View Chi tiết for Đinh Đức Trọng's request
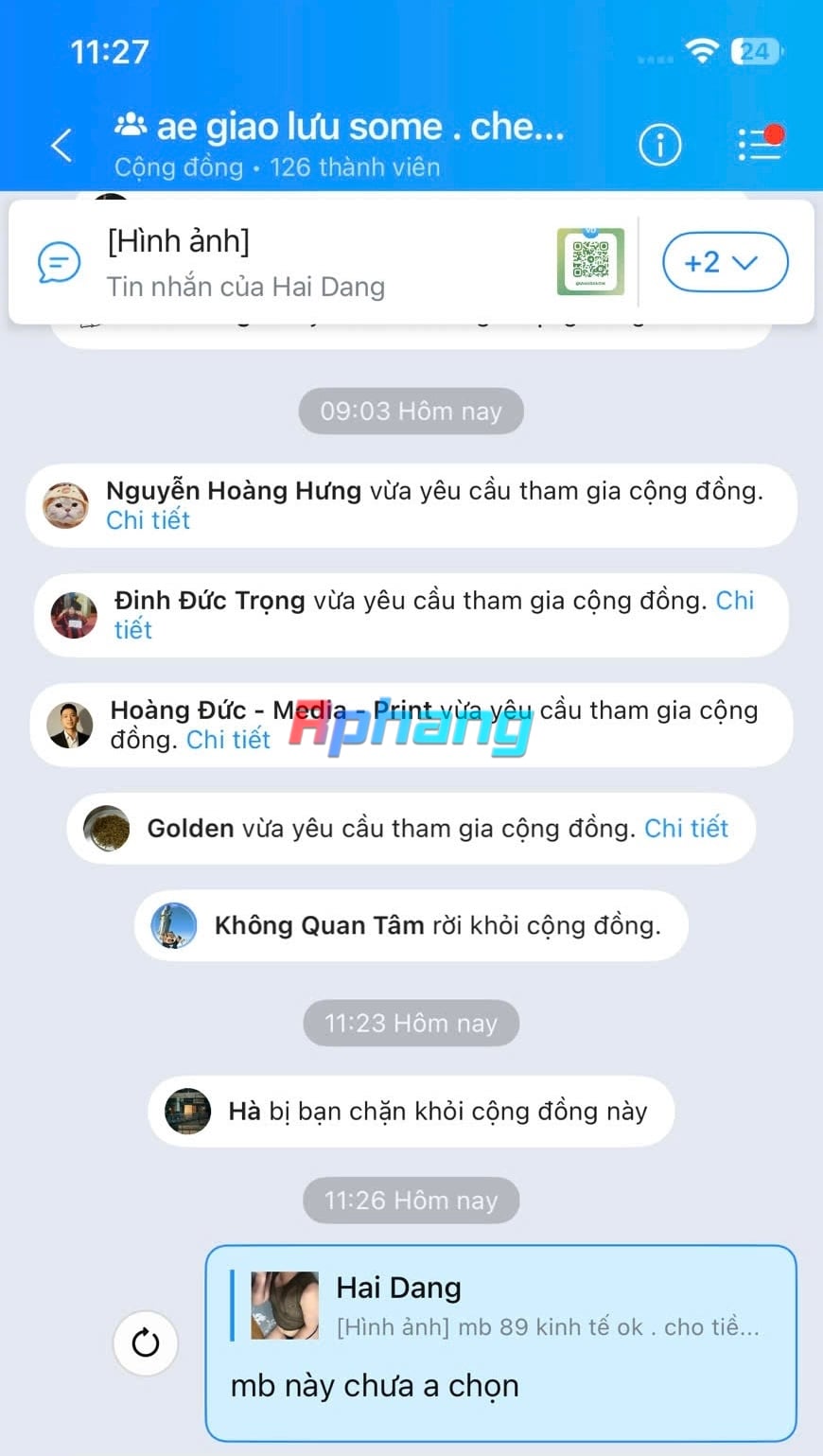Image resolution: width=823 pixels, height=1456 pixels. tap(434, 615)
